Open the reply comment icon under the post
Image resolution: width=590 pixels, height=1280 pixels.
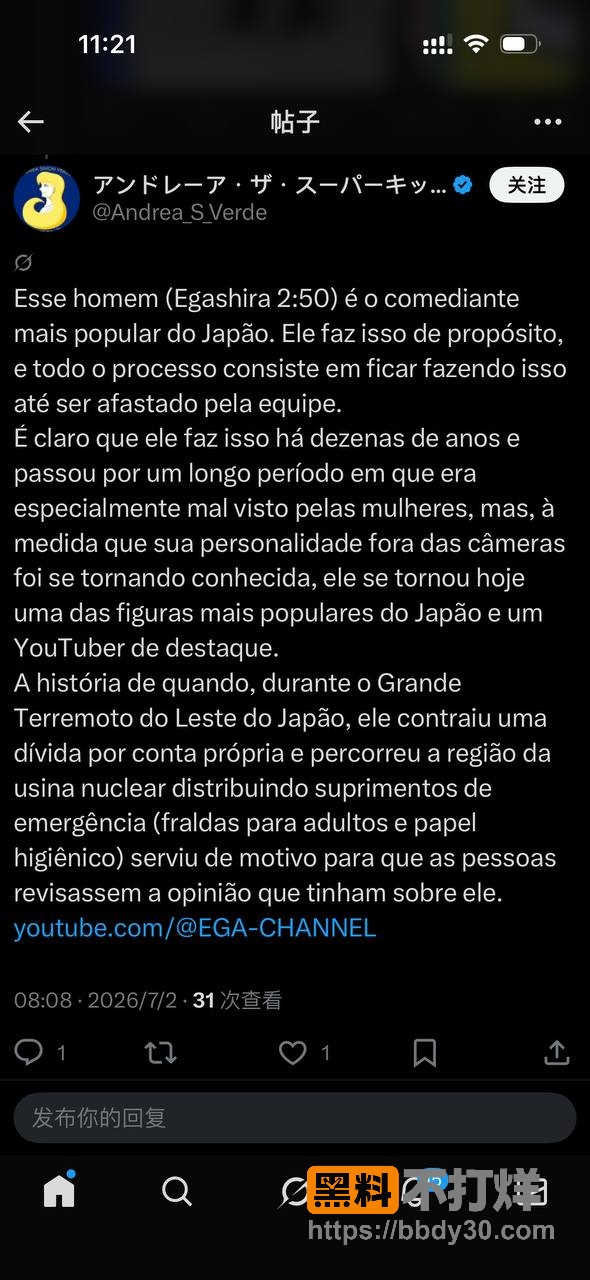pos(29,1052)
